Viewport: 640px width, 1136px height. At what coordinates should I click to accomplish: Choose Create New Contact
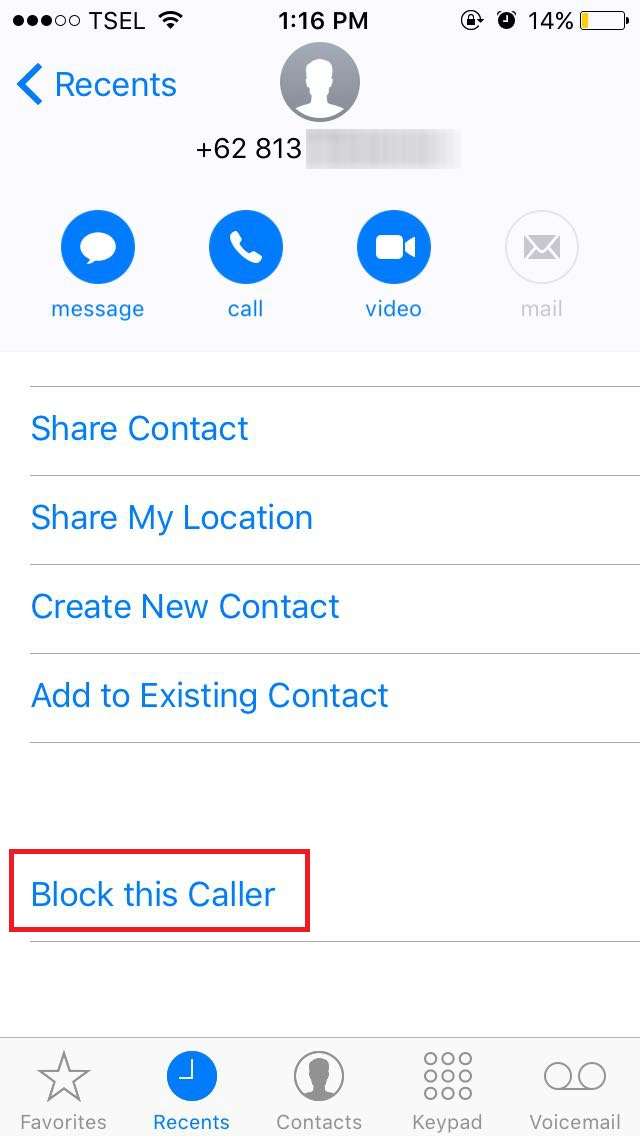185,607
